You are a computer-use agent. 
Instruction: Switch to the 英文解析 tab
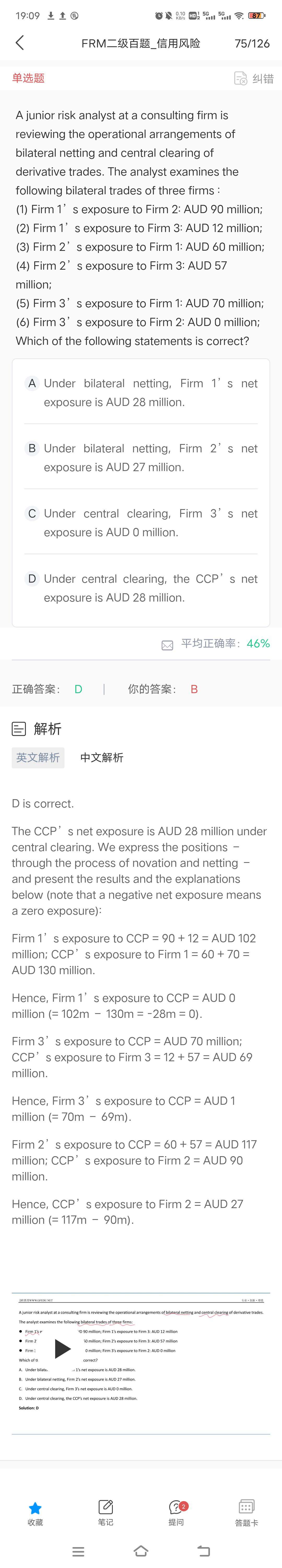tap(38, 757)
